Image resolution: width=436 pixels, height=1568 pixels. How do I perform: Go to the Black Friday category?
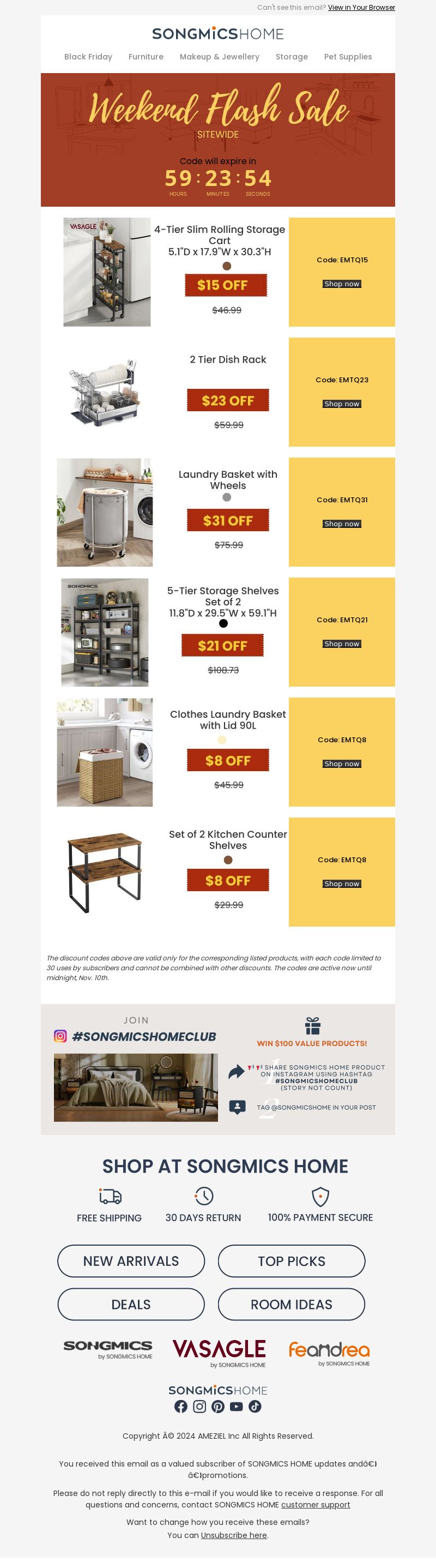pos(88,57)
